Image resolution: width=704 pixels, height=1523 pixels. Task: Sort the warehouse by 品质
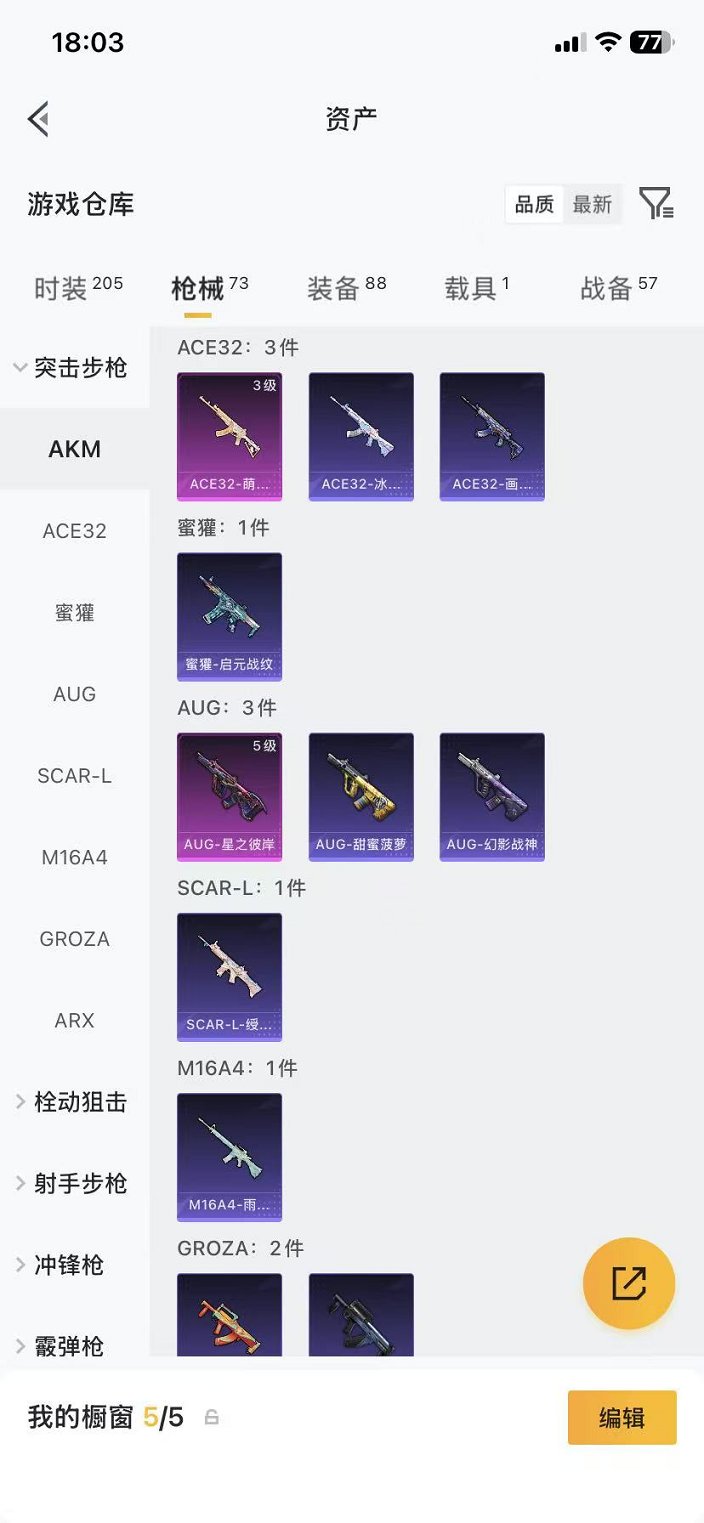[534, 204]
